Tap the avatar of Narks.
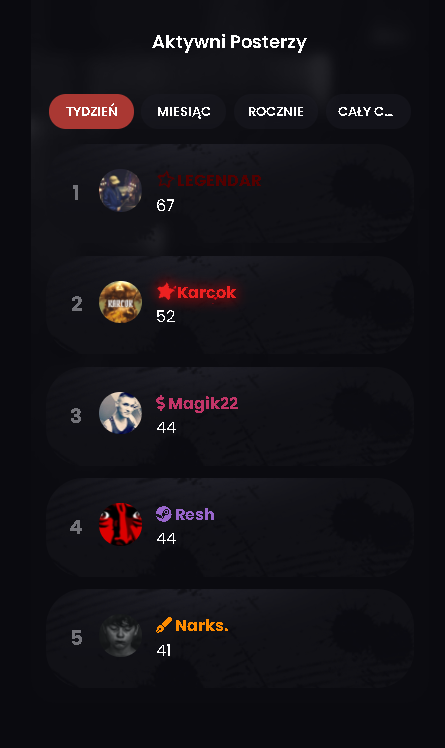The width and height of the screenshot is (445, 748). 120,636
